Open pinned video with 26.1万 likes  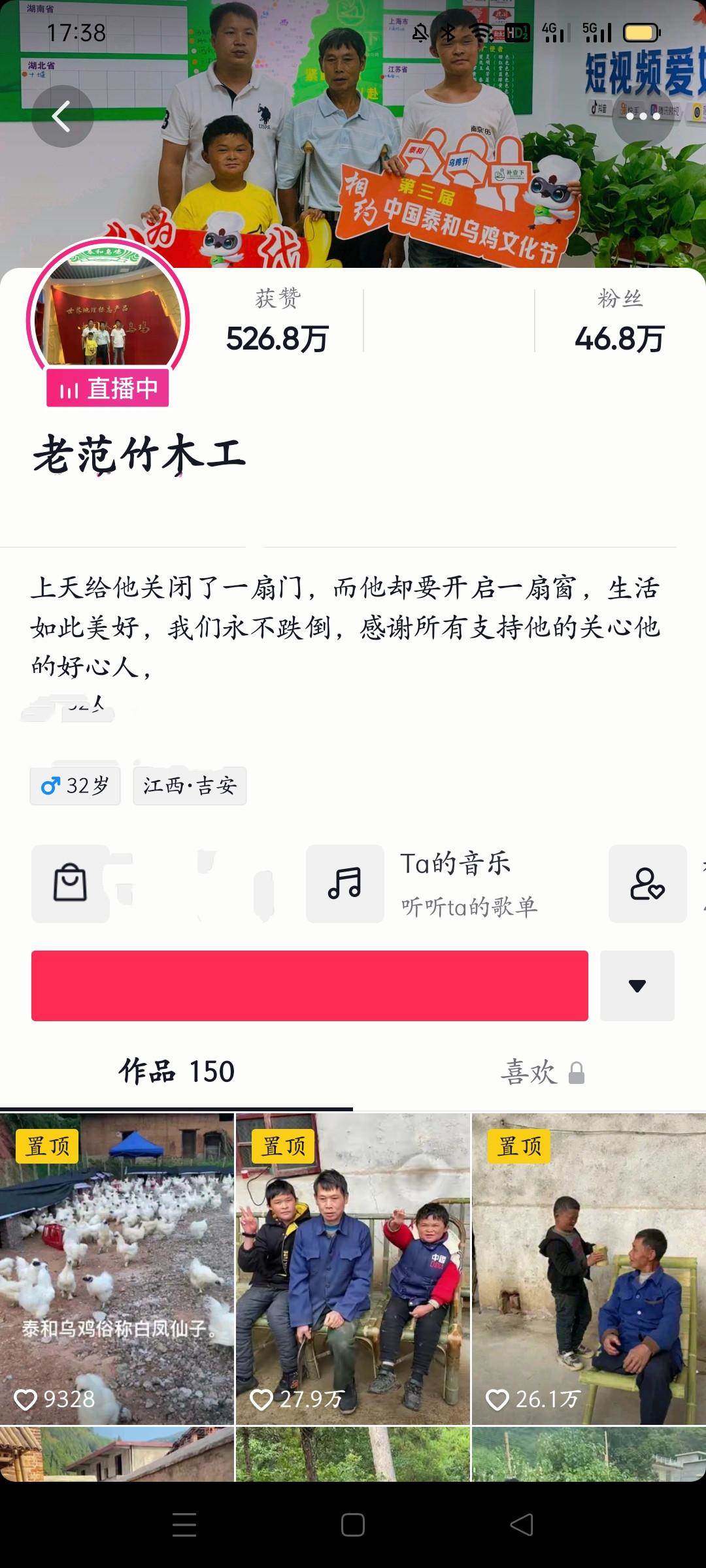(x=588, y=1269)
